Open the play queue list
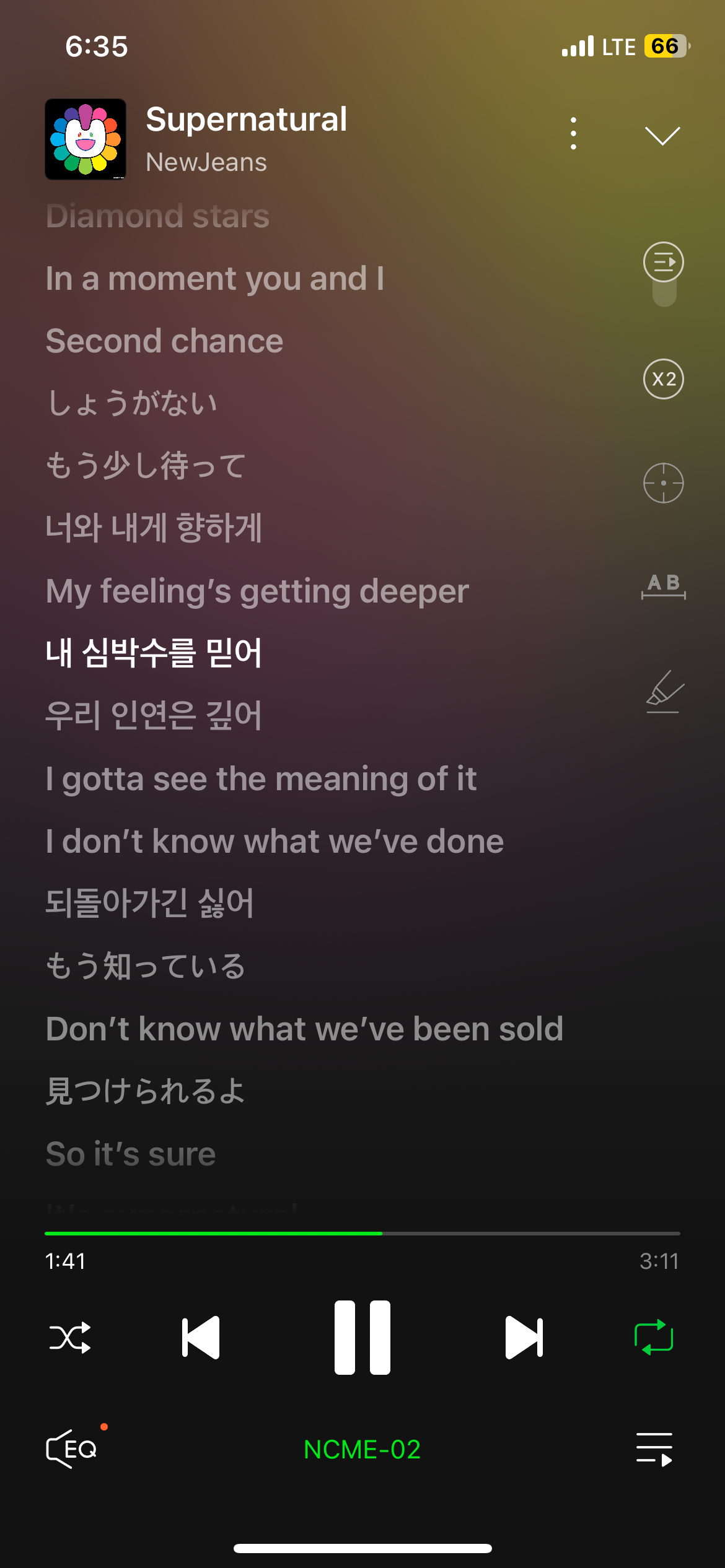 tap(654, 1450)
